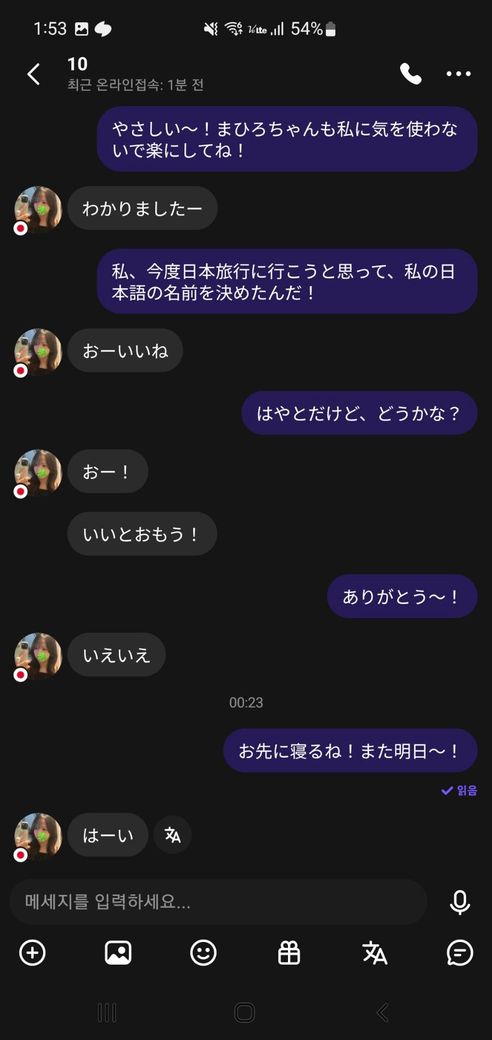Start a voice call
Screen dimensions: 492x1040
tap(410, 74)
